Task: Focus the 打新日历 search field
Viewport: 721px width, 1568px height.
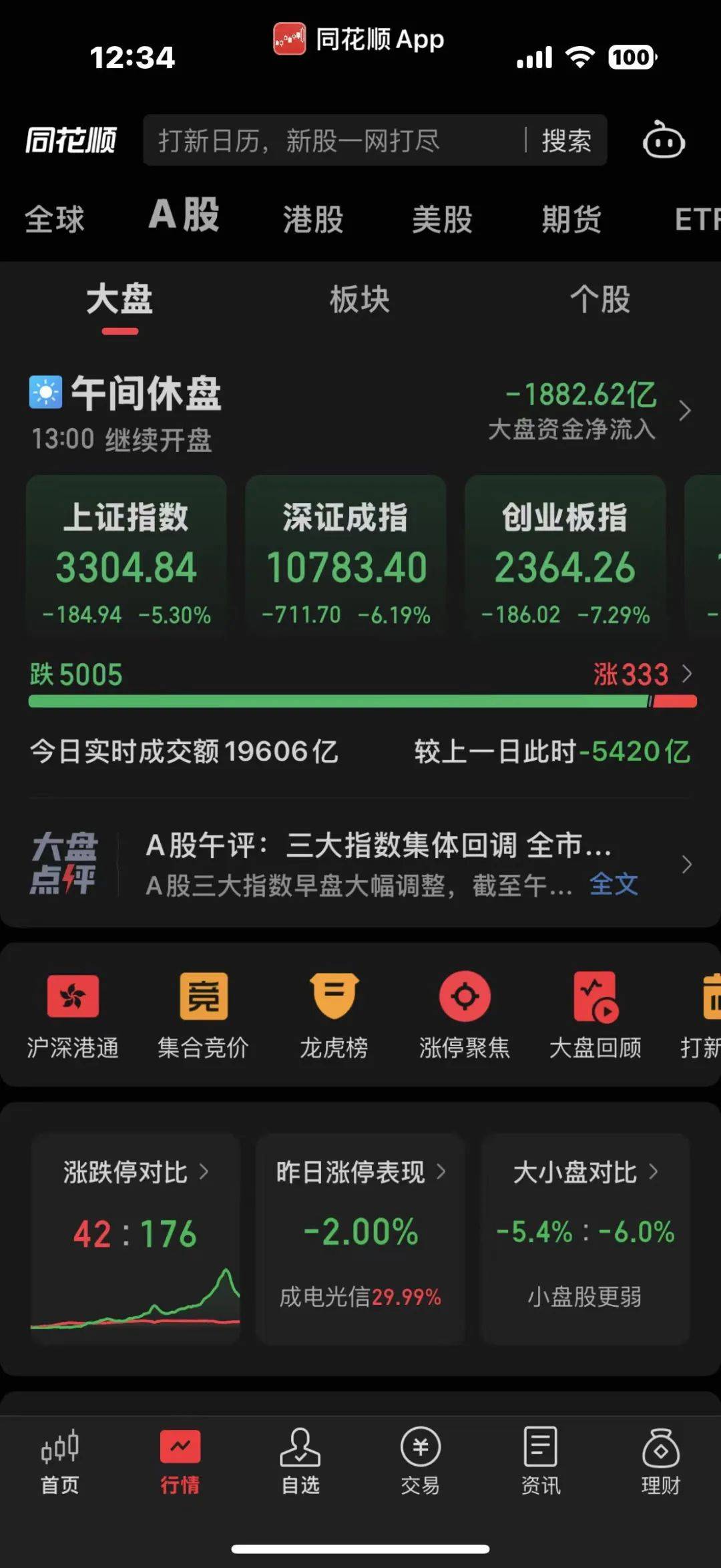Action: pyautogui.click(x=334, y=141)
